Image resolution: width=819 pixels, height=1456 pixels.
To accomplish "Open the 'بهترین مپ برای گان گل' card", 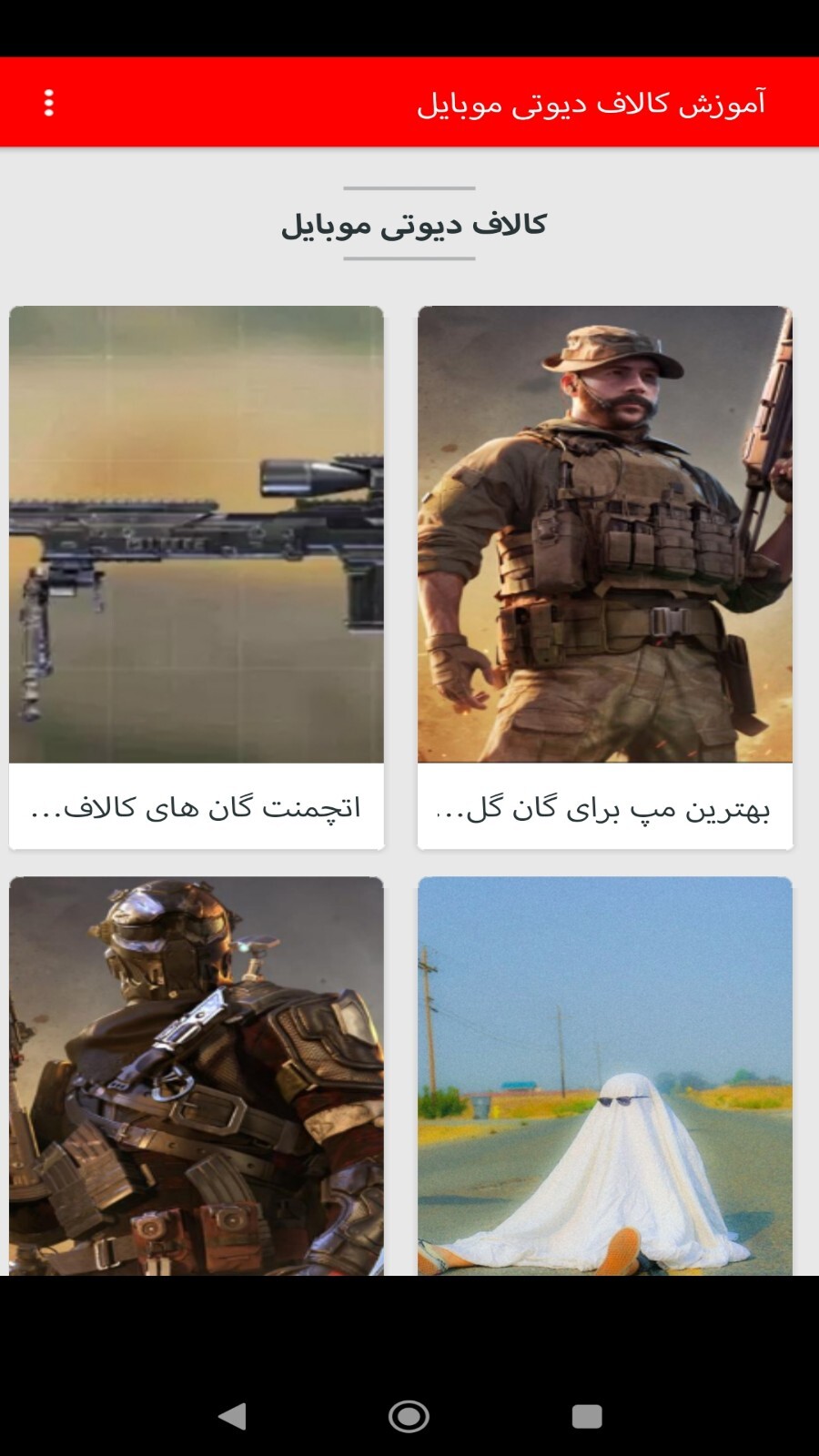I will [605, 578].
